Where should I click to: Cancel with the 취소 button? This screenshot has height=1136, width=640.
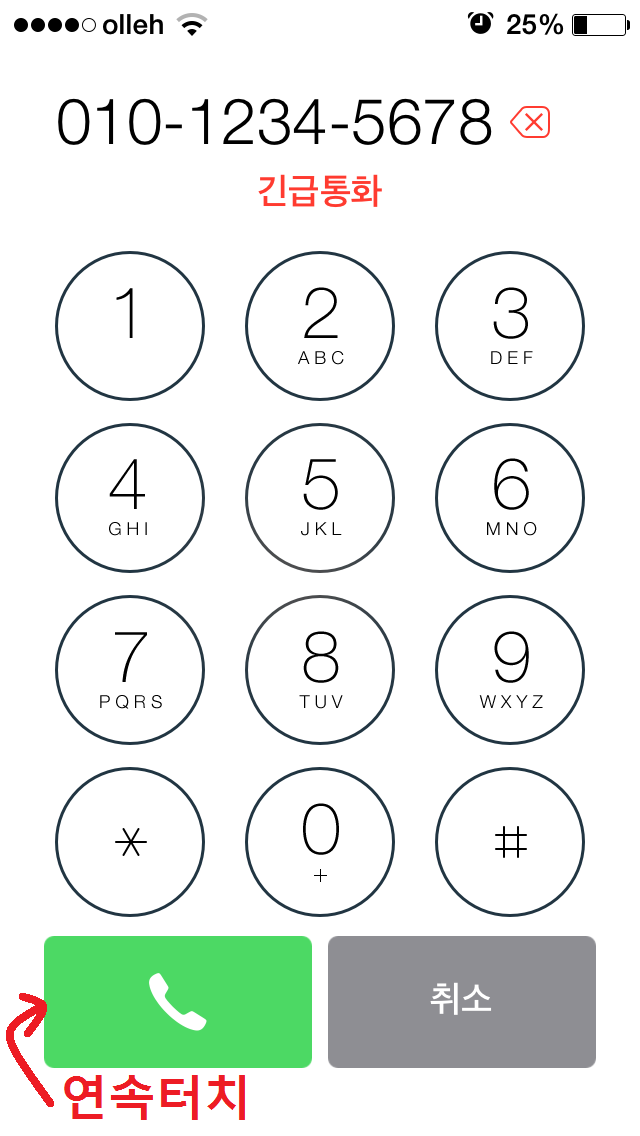(x=462, y=1002)
